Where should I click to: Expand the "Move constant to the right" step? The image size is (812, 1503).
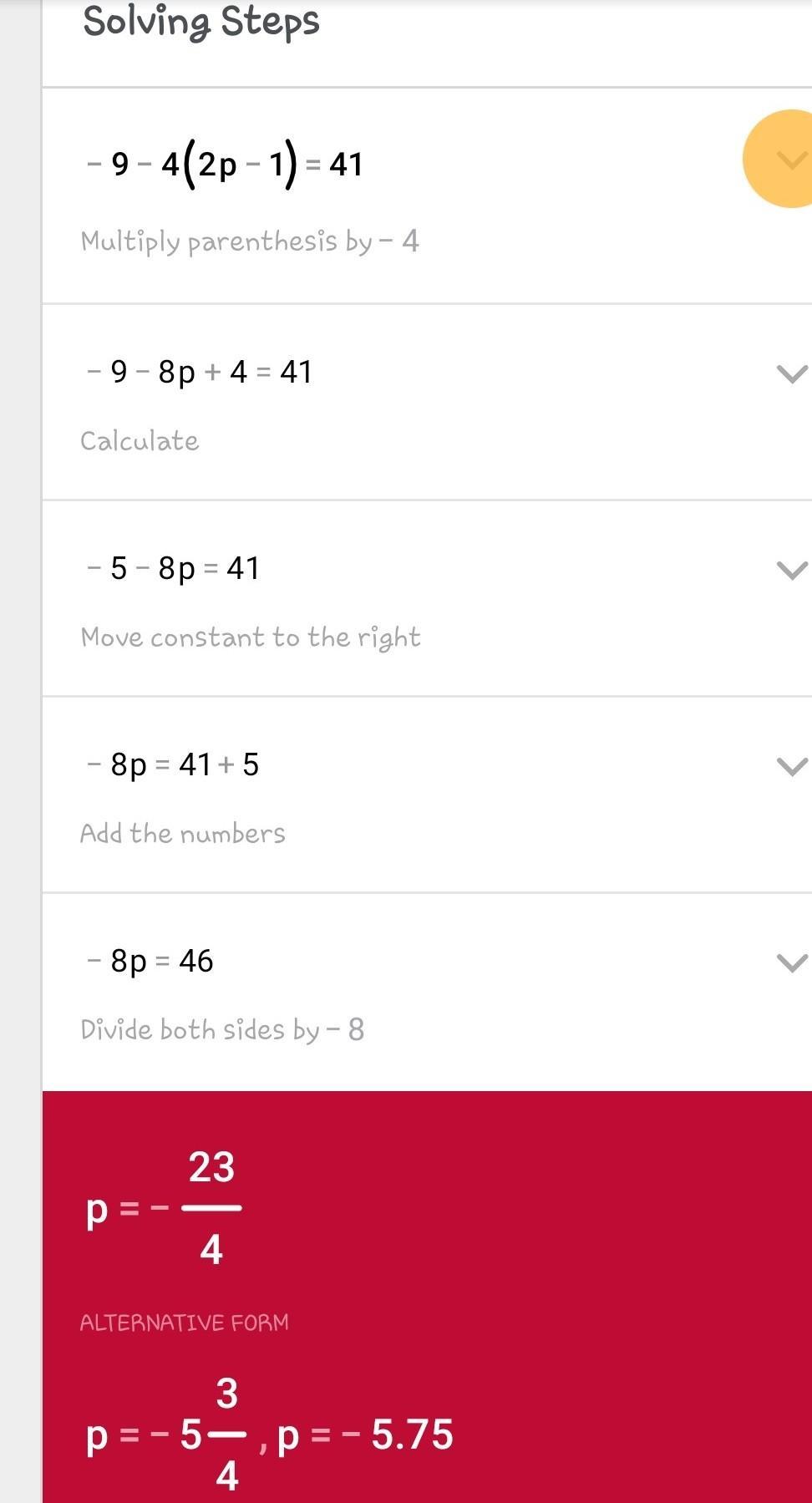[791, 570]
